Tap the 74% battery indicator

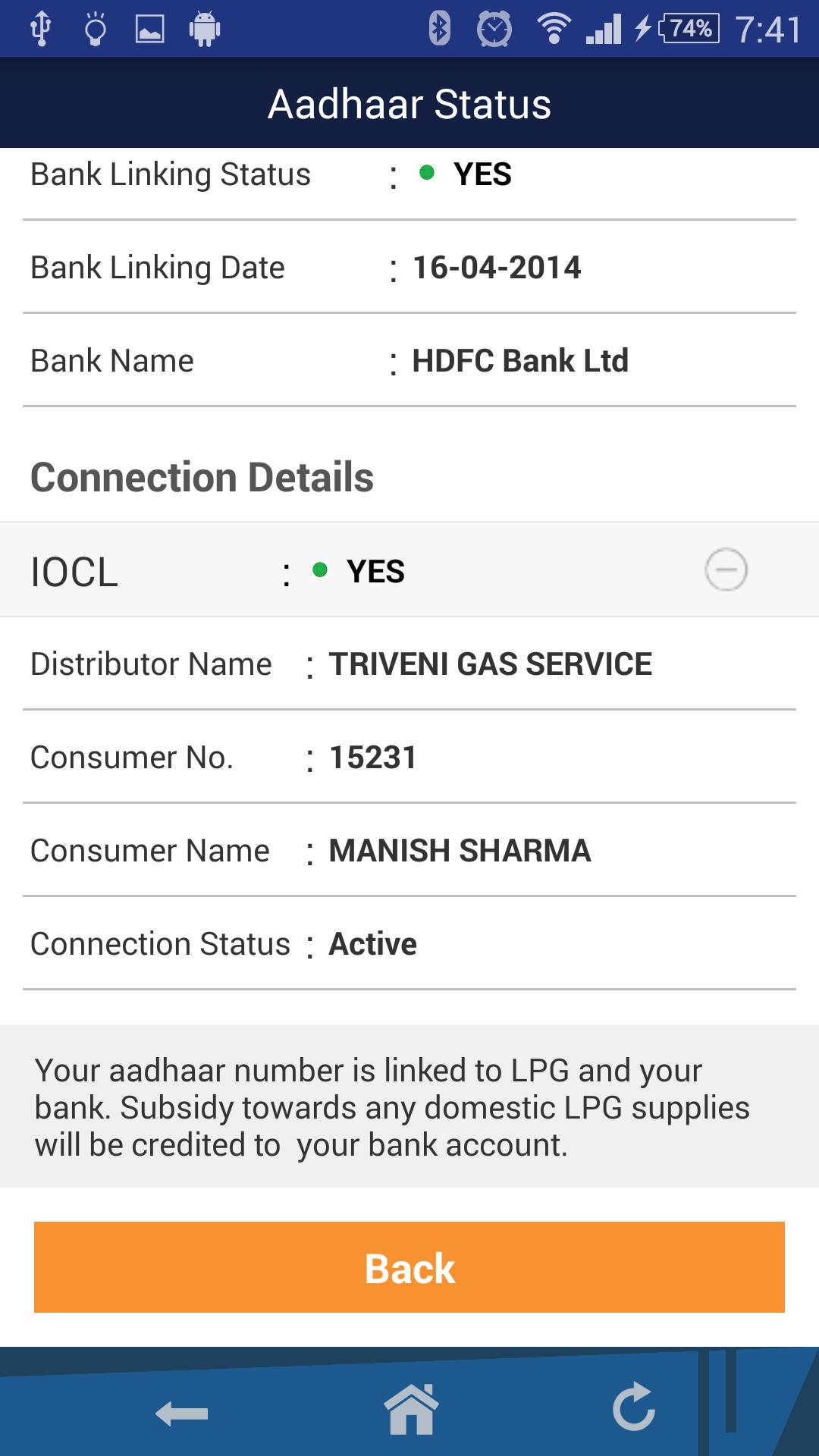[686, 28]
